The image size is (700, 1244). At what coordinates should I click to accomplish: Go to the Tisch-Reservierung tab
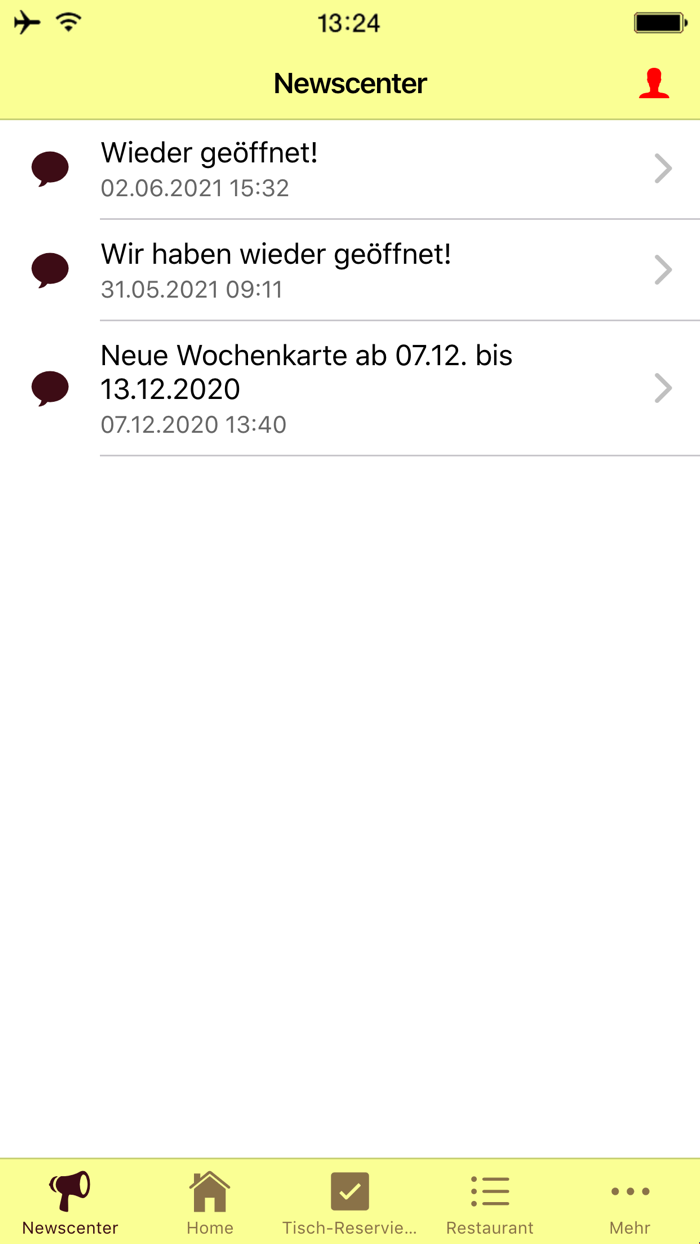[350, 1202]
